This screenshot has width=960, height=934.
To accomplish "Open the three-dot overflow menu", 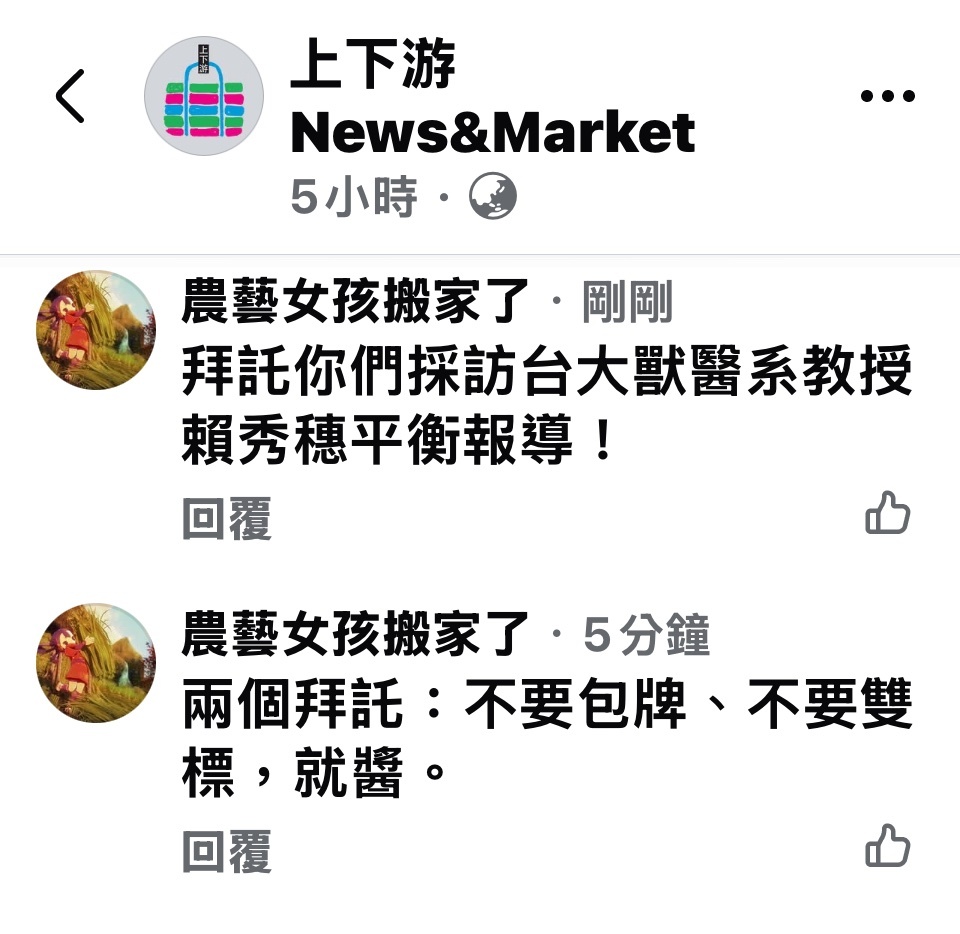I will point(888,97).
